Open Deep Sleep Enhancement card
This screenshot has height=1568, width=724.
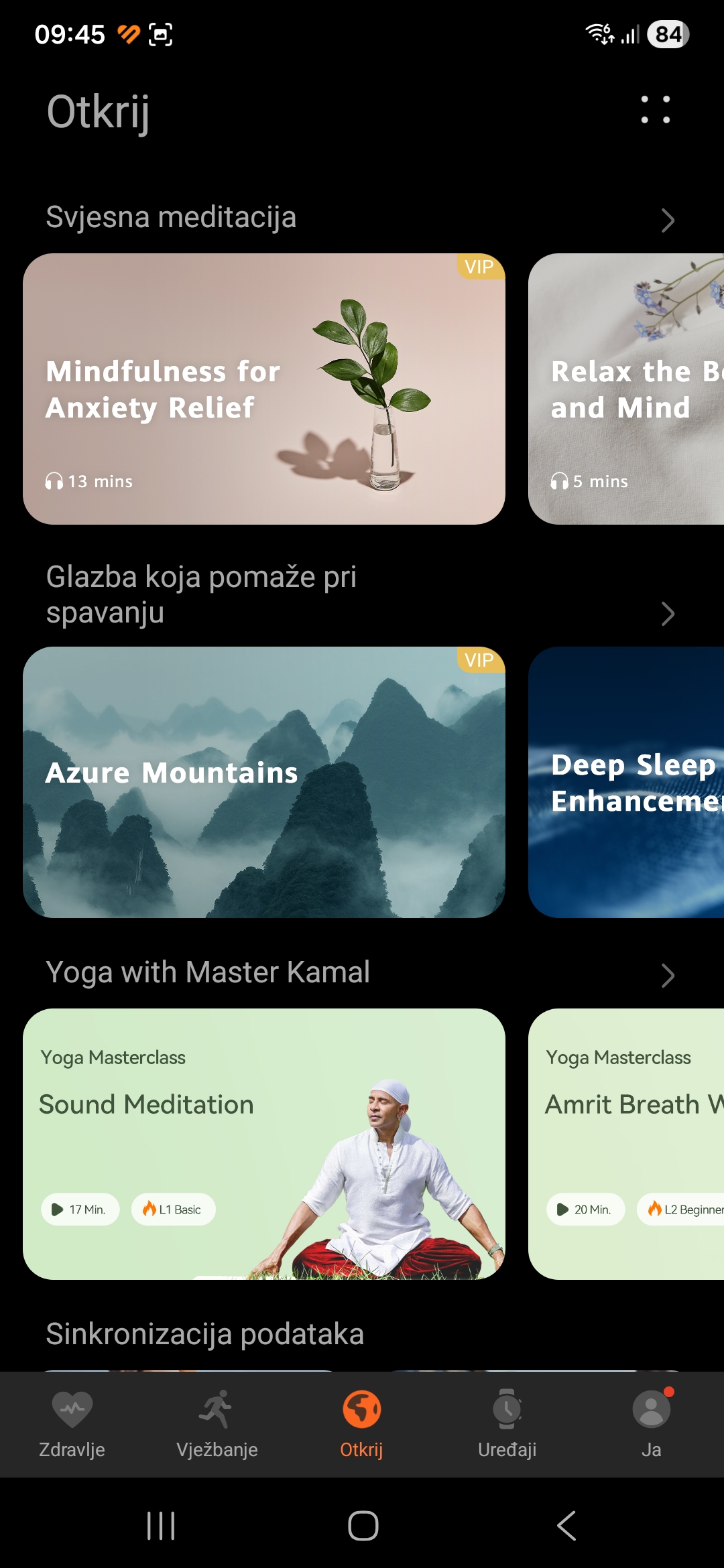click(625, 782)
